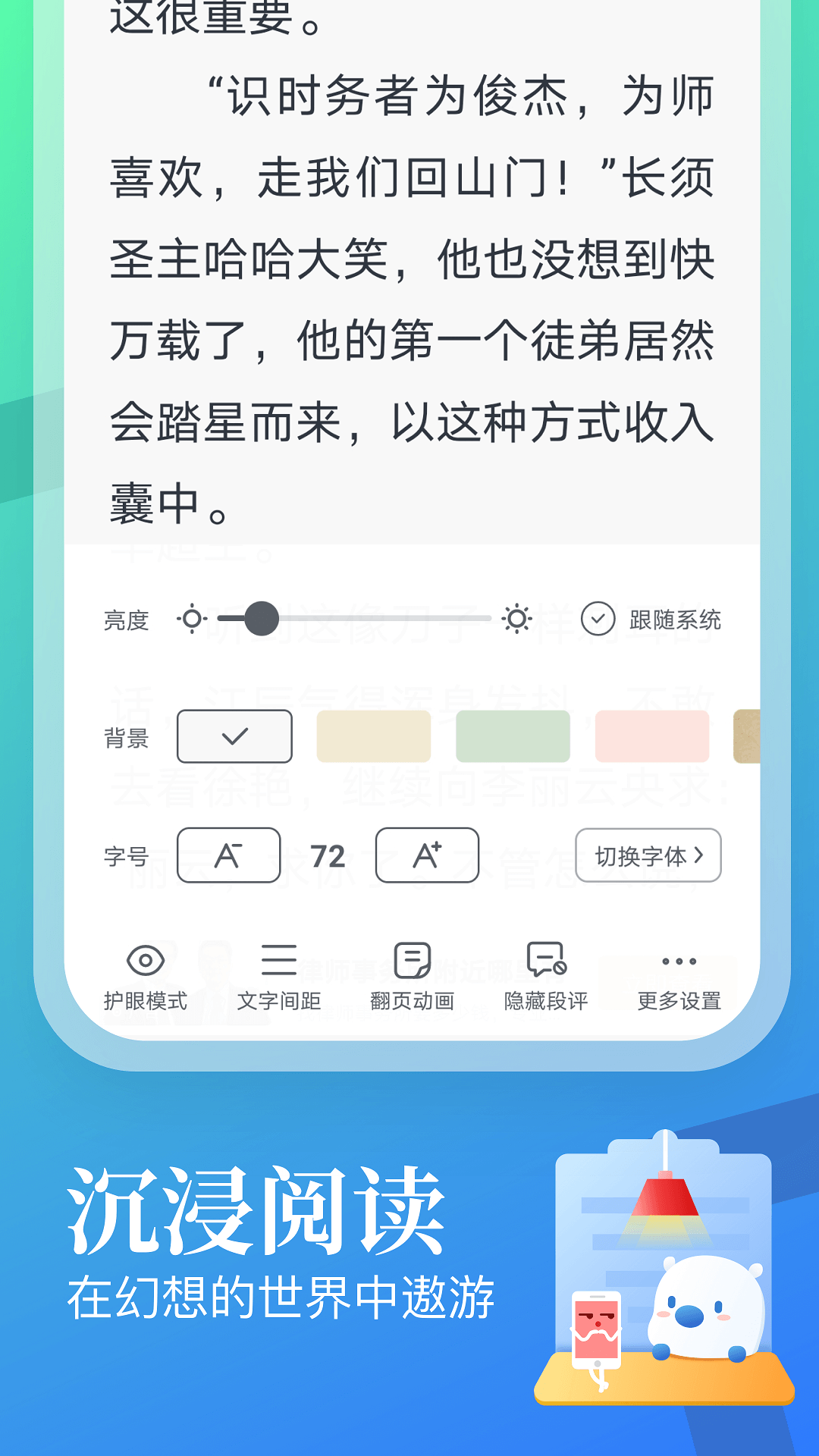Select the green background color swatch
Screen dimensions: 819x1456
(512, 736)
